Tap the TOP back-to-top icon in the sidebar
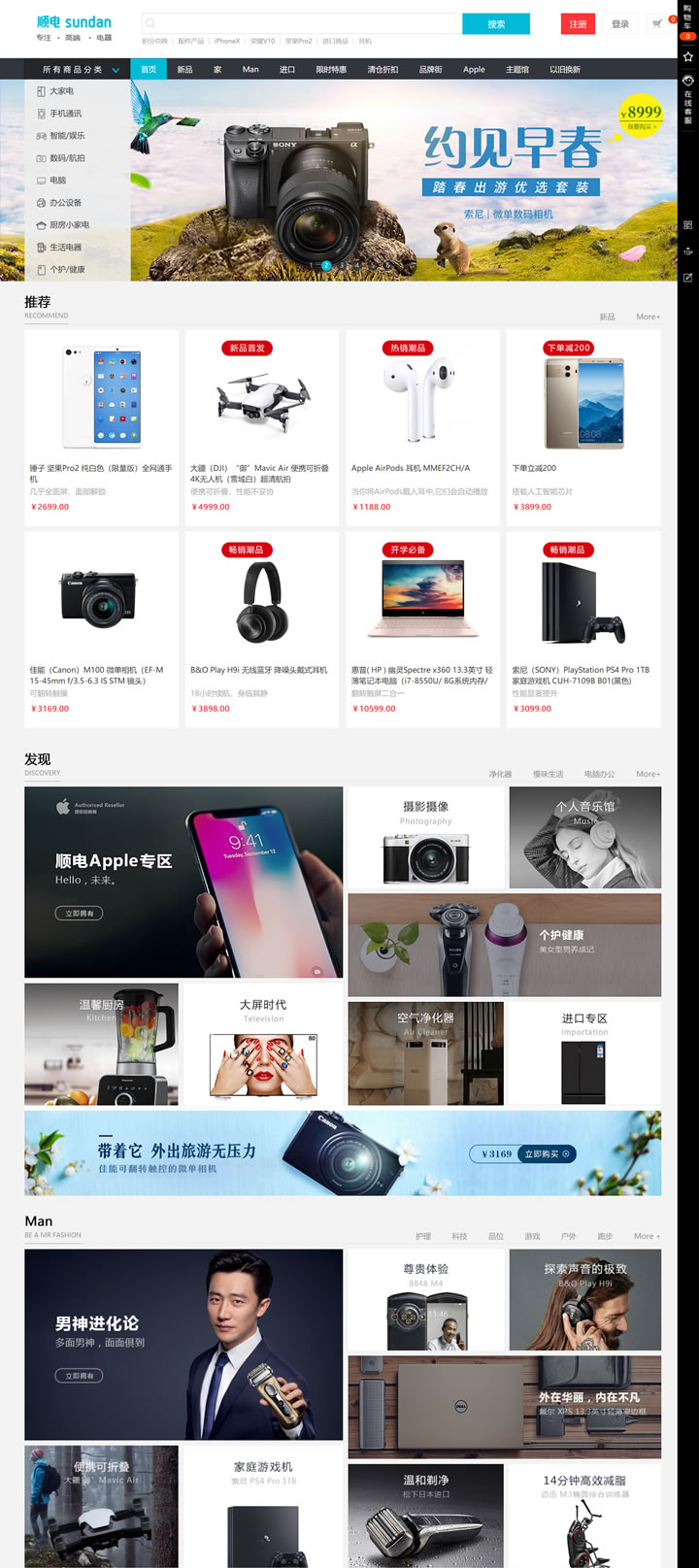The height and width of the screenshot is (1568, 699). click(688, 251)
